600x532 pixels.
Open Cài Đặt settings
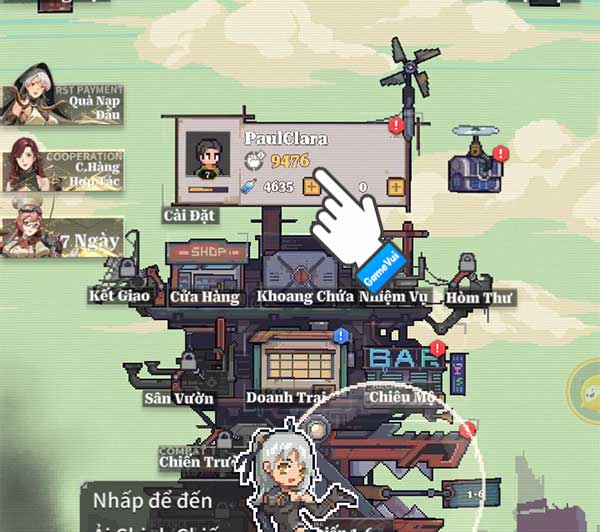[190, 215]
